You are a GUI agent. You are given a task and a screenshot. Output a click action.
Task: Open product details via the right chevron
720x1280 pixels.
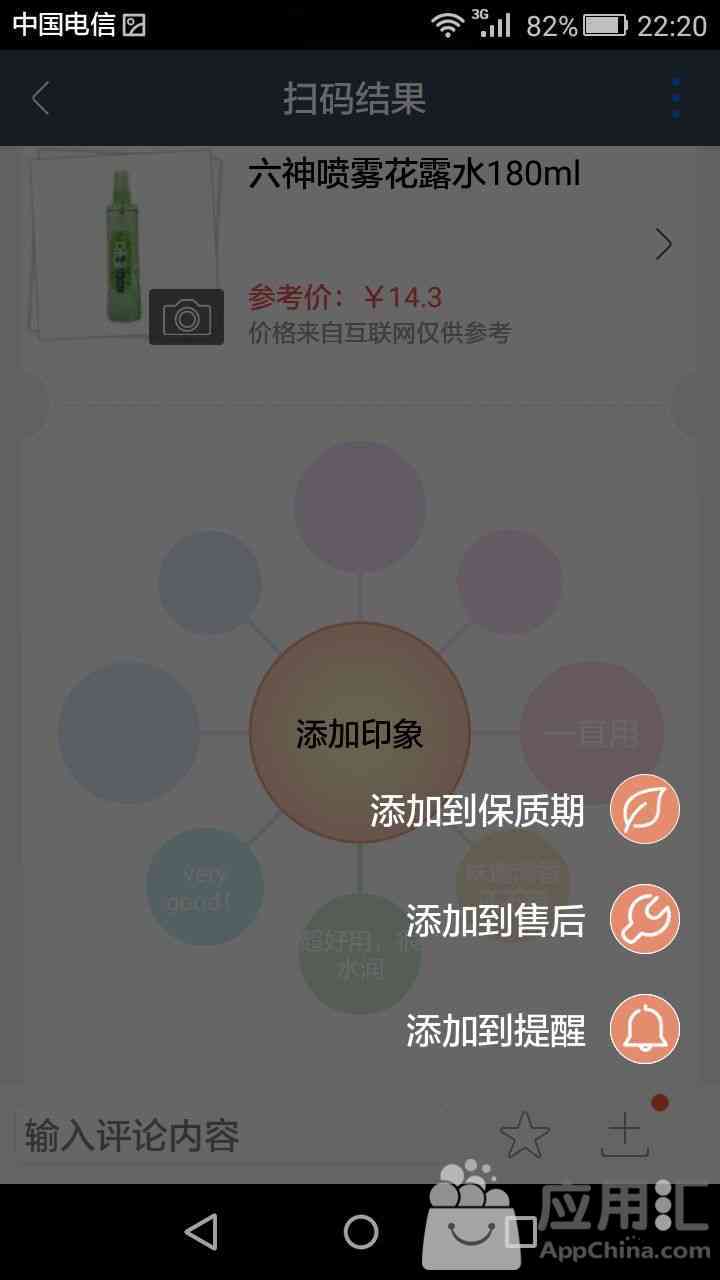point(663,244)
